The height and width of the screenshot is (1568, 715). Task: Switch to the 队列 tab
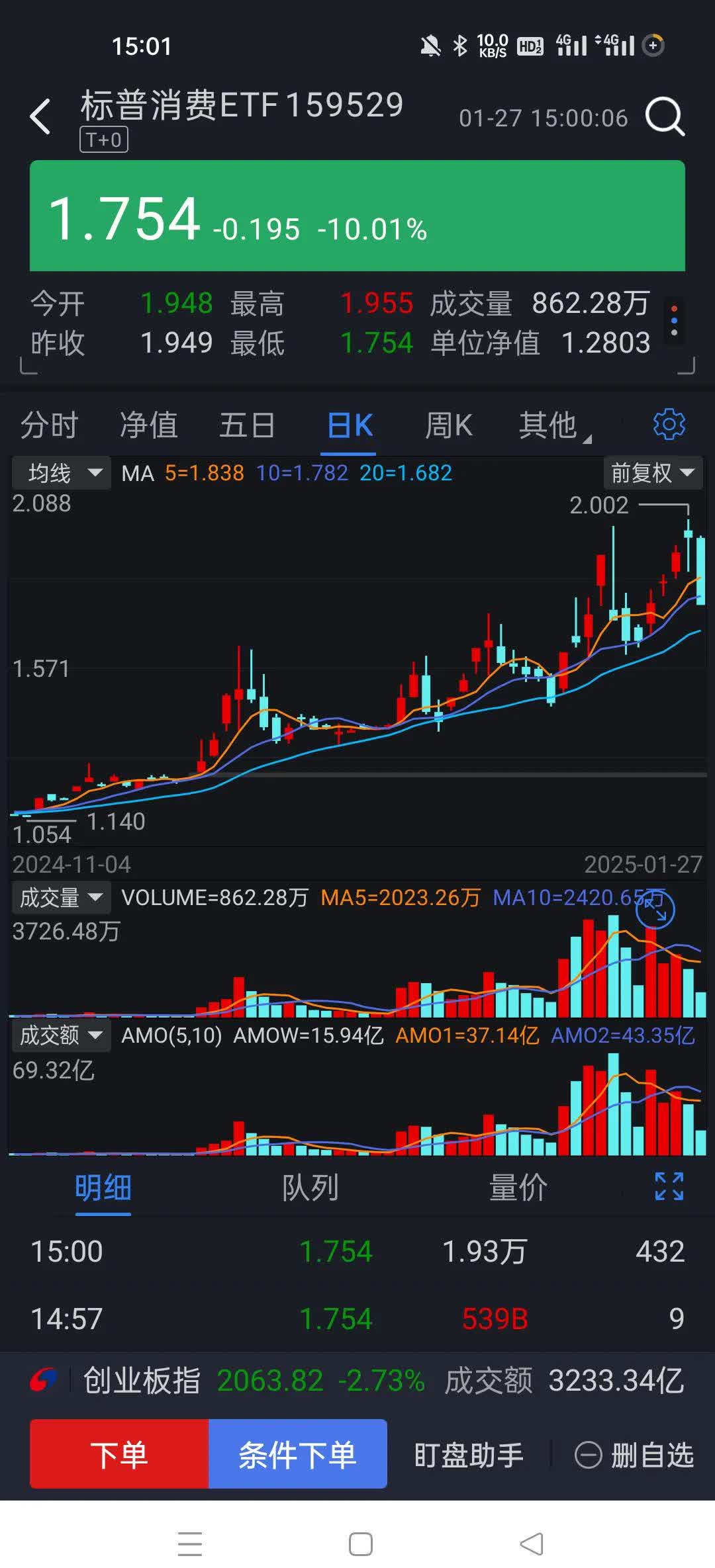[x=310, y=1188]
